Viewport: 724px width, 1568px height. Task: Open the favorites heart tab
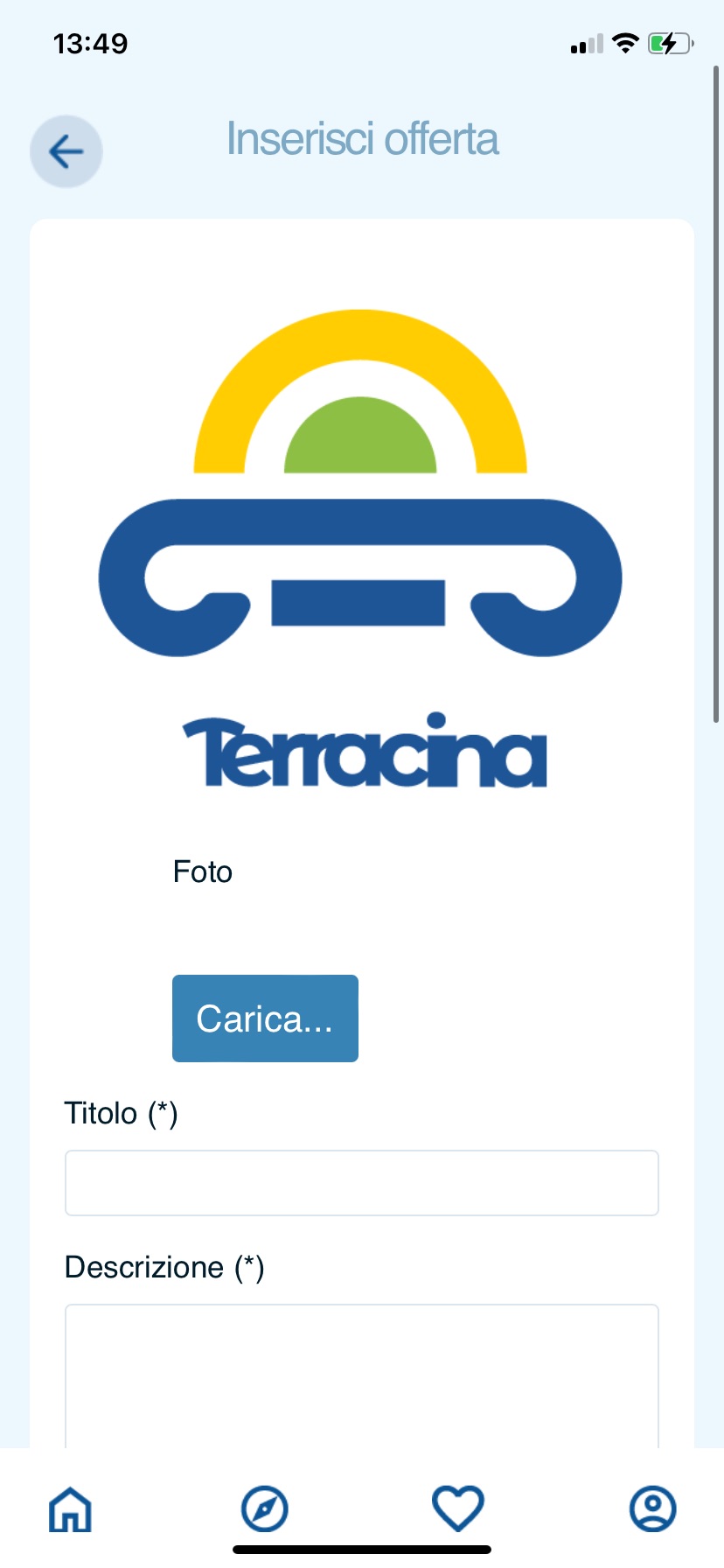458,1508
